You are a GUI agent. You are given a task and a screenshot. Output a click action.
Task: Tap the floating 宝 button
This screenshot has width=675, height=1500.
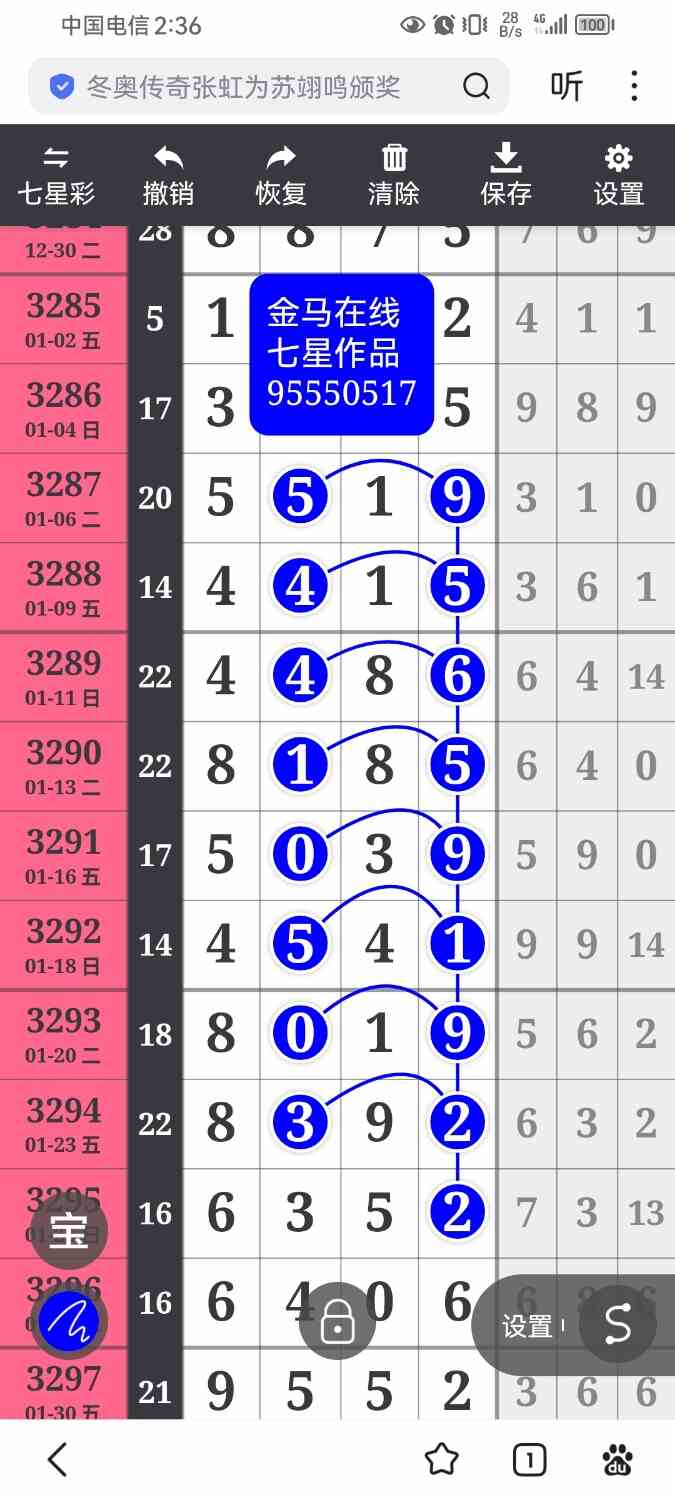(x=69, y=1232)
